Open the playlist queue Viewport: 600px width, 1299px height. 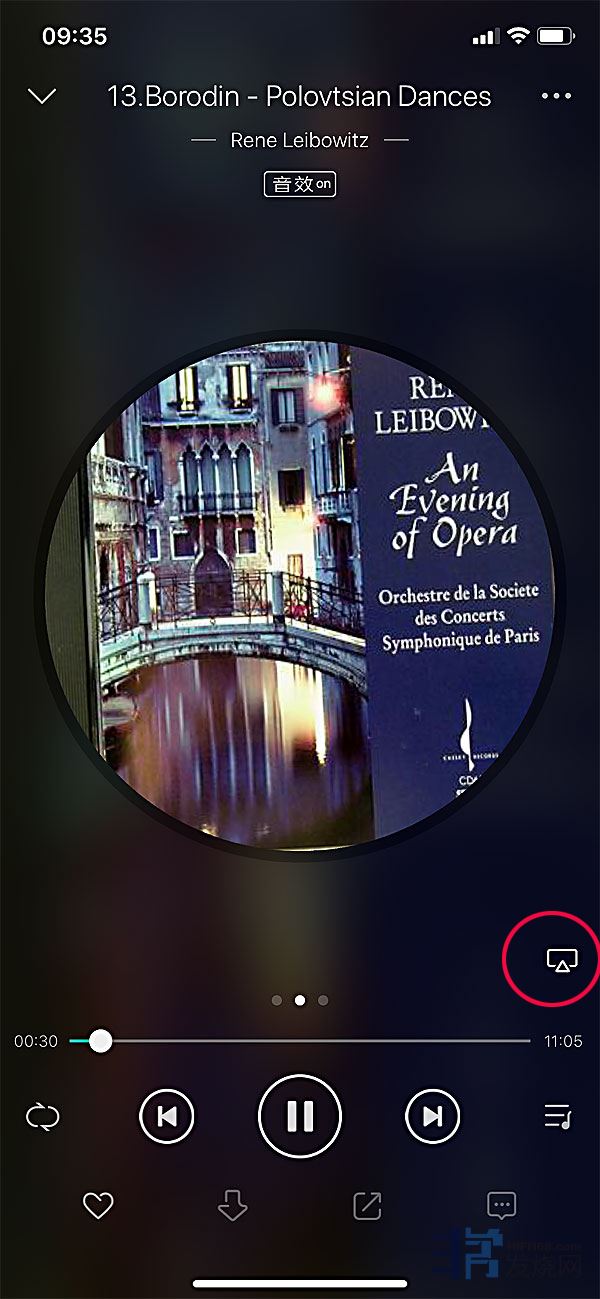[x=557, y=1116]
